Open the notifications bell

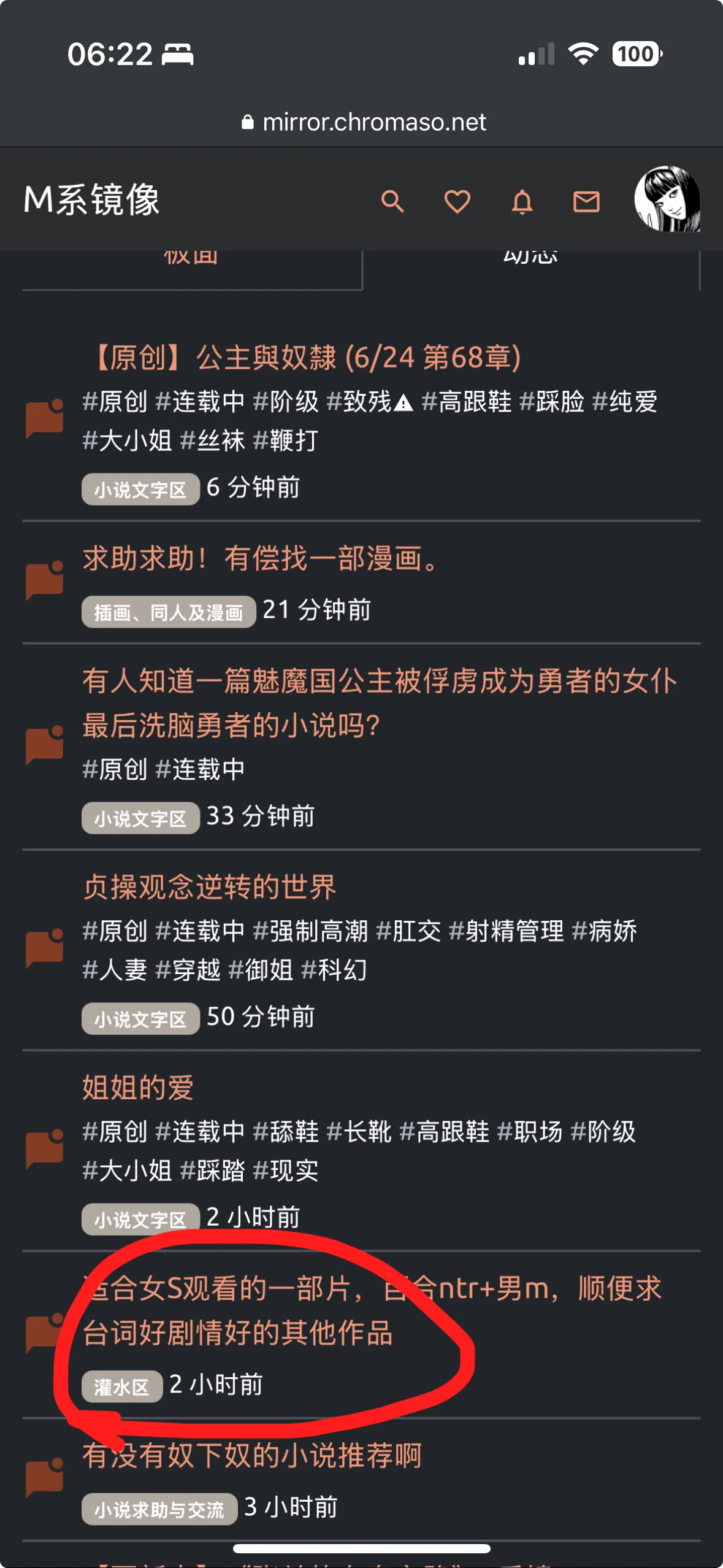[522, 201]
